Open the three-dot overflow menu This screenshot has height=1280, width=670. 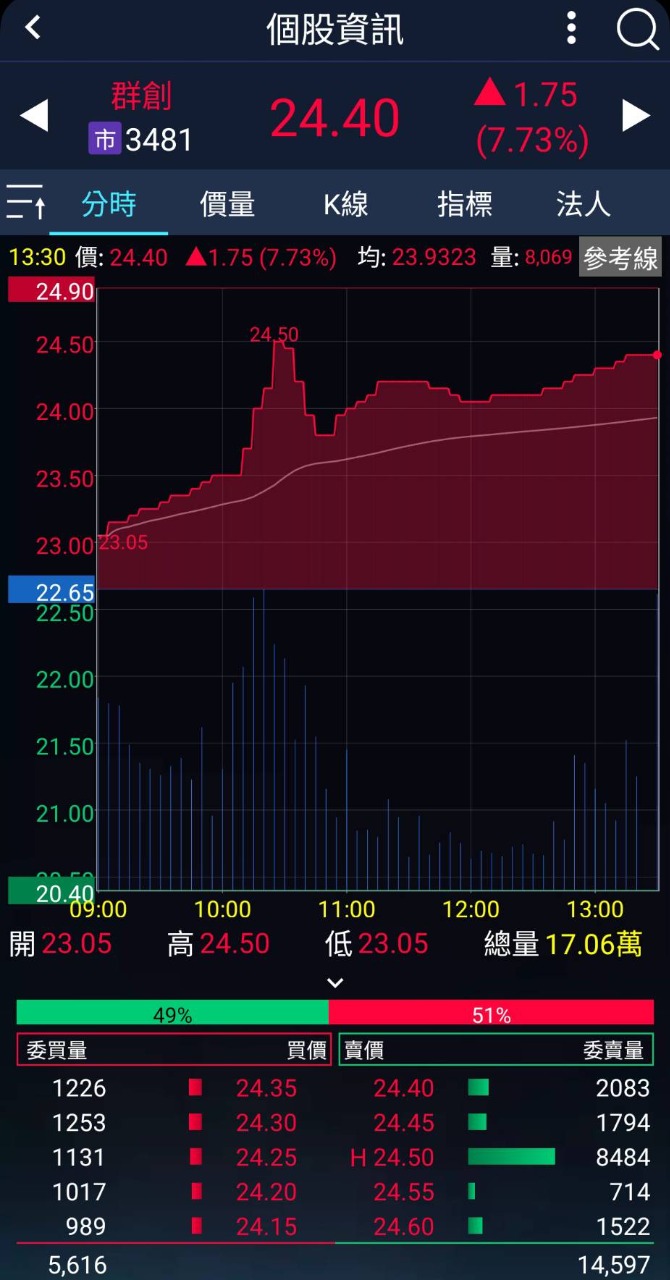tap(571, 28)
